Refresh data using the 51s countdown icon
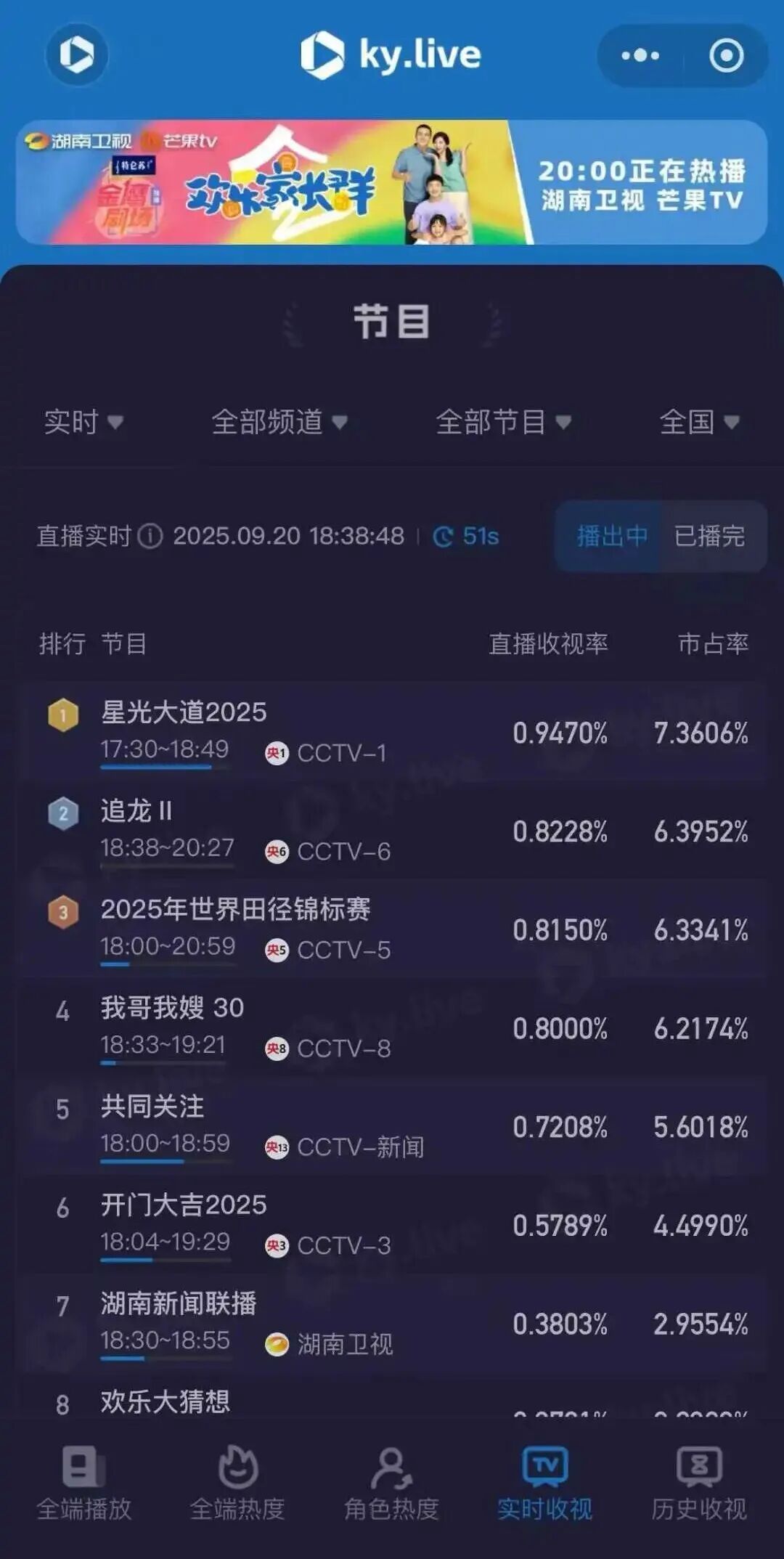Screen dimensions: 784x1559 [x=444, y=537]
